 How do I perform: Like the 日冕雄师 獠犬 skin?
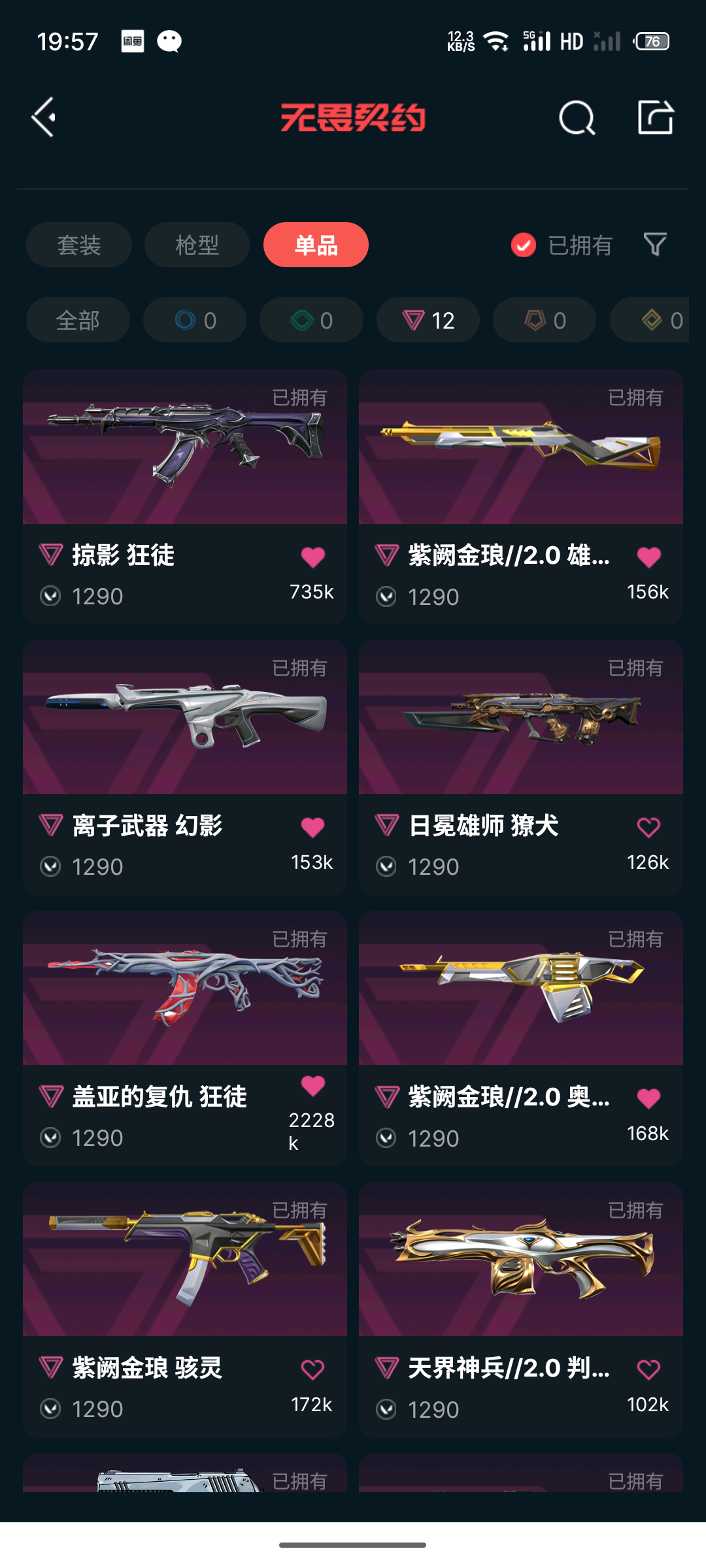click(x=648, y=828)
